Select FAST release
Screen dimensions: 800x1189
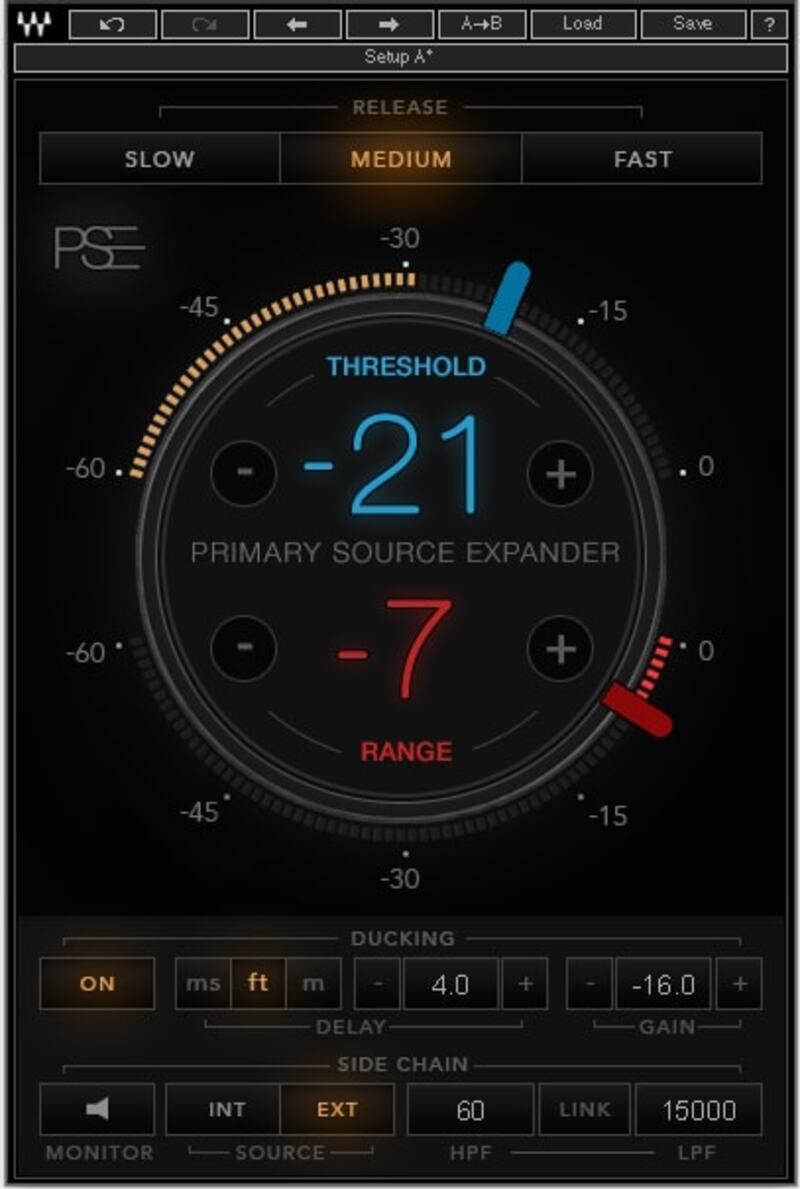point(642,159)
